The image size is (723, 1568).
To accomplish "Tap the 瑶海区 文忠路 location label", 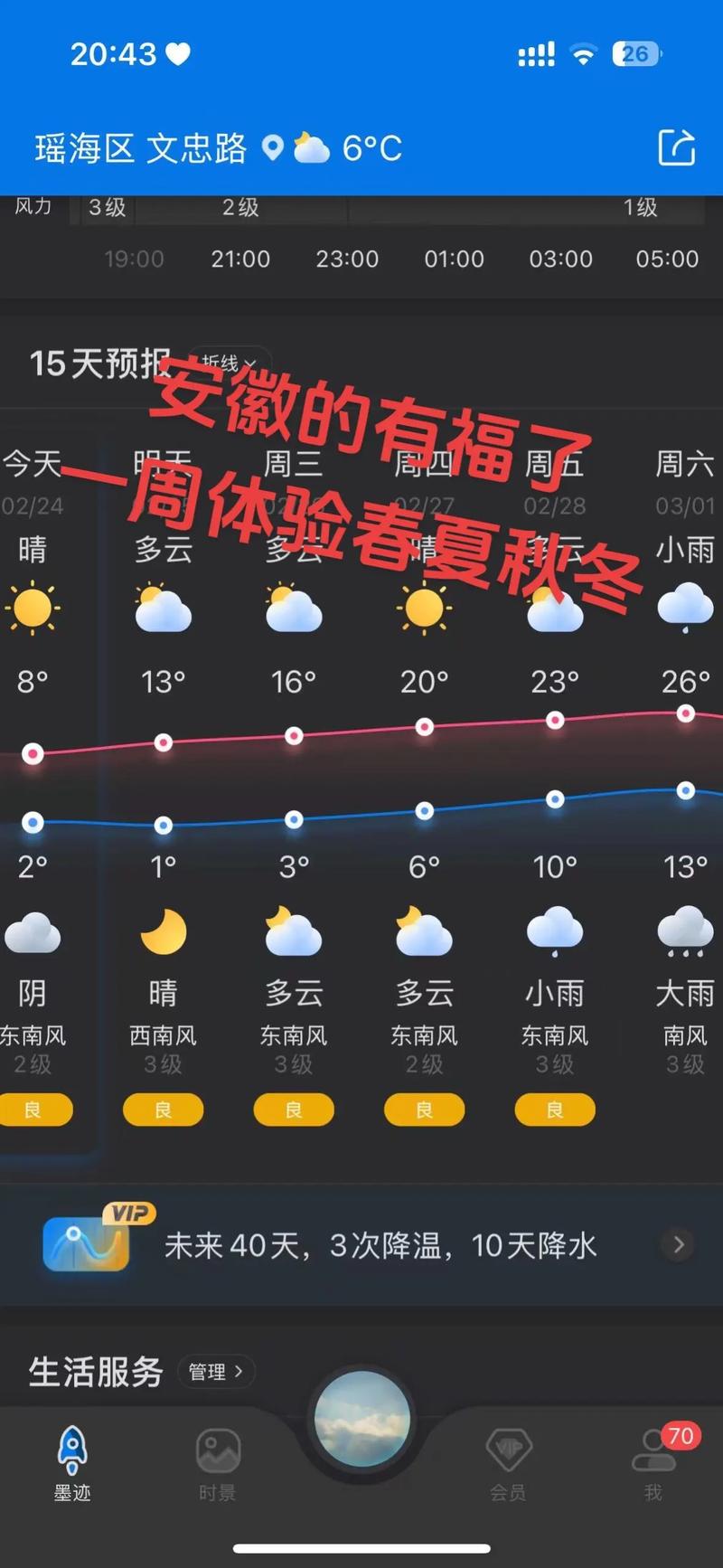I will coord(141,148).
